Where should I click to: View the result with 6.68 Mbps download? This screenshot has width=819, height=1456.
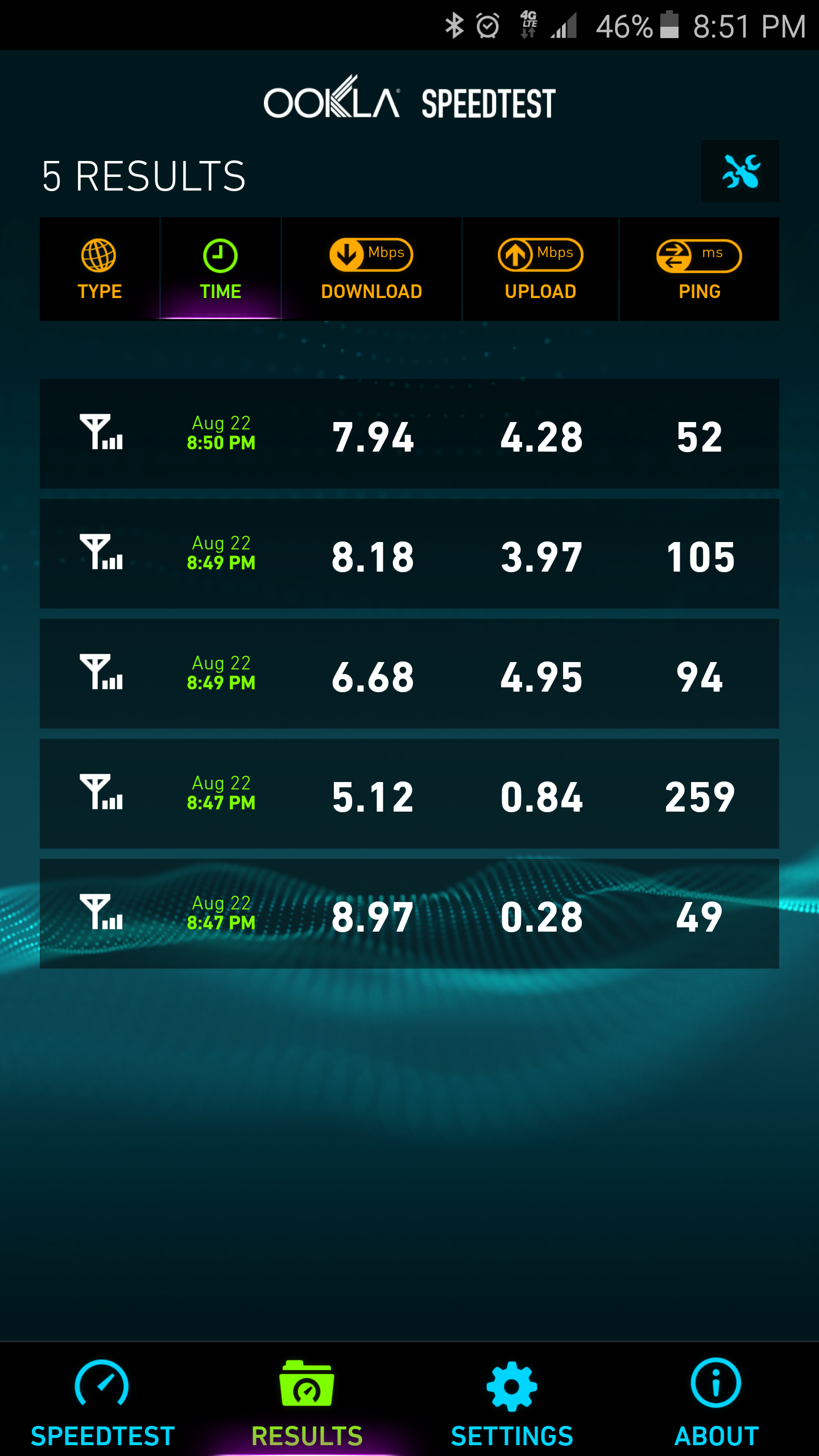point(409,674)
